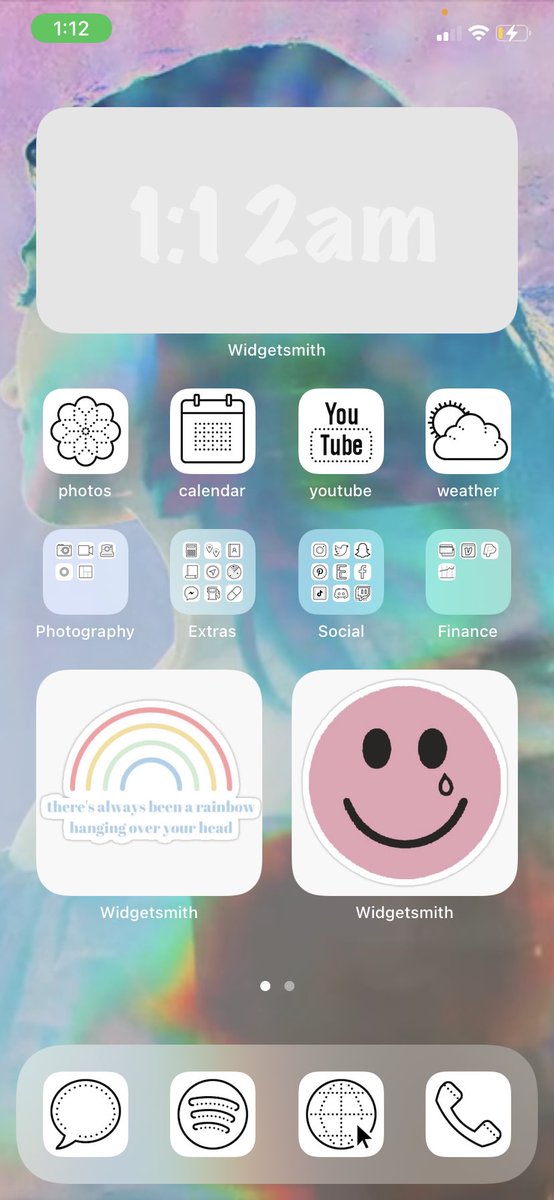
Task: Launch the calendar app
Action: point(212,431)
